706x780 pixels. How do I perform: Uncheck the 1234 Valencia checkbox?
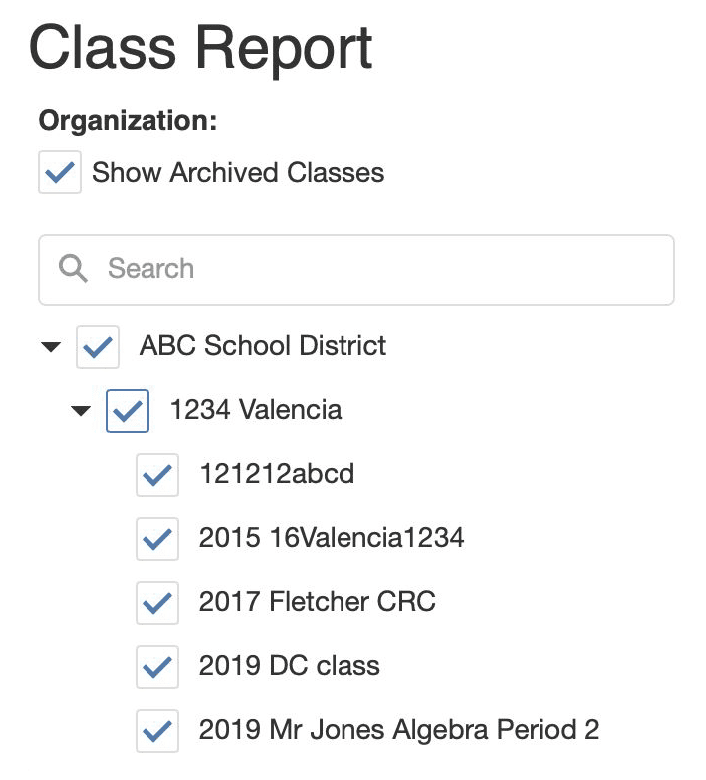pyautogui.click(x=128, y=411)
